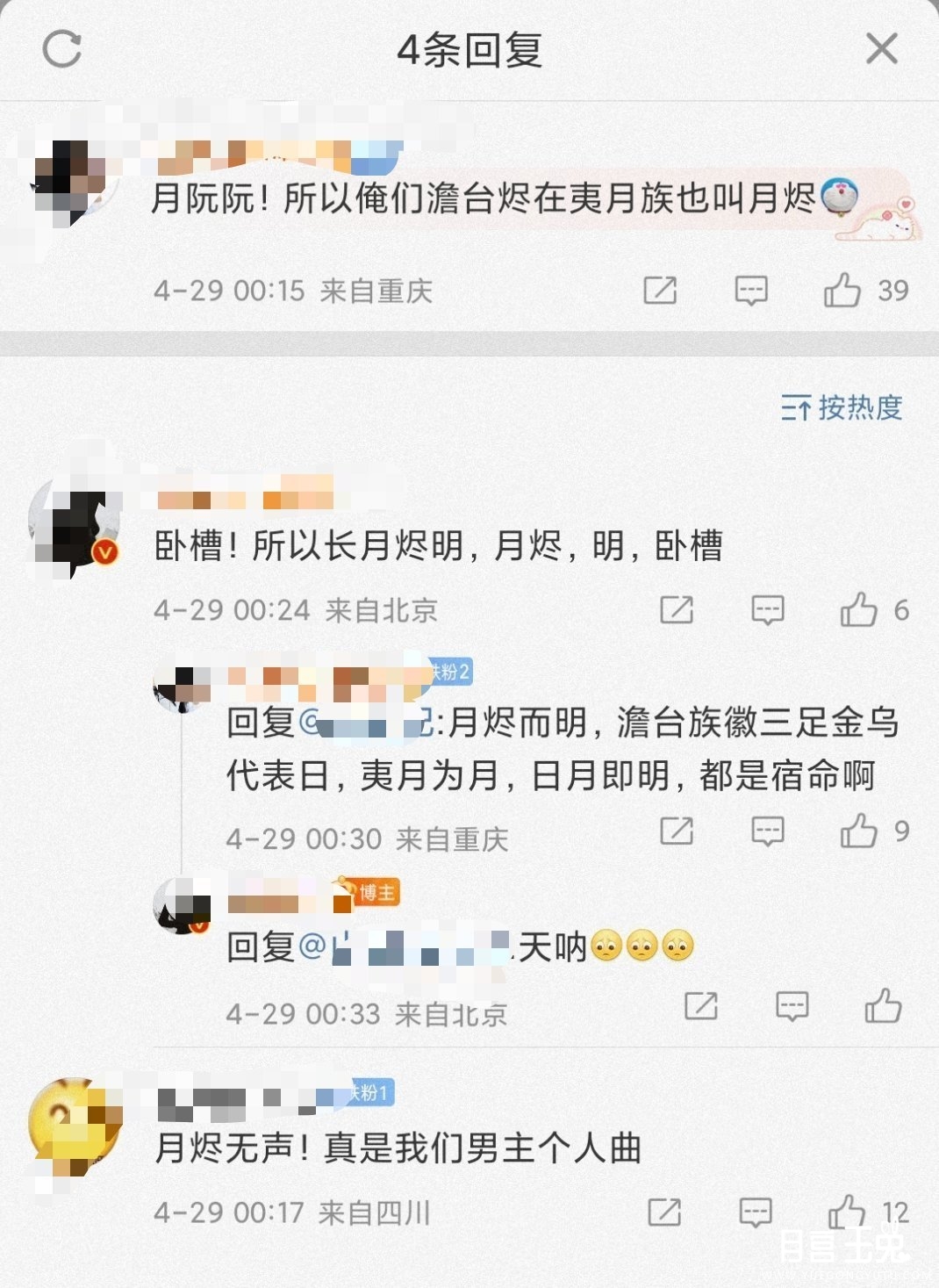Close the 4条回复 panel
Screen dimensions: 939x1288
[881, 48]
